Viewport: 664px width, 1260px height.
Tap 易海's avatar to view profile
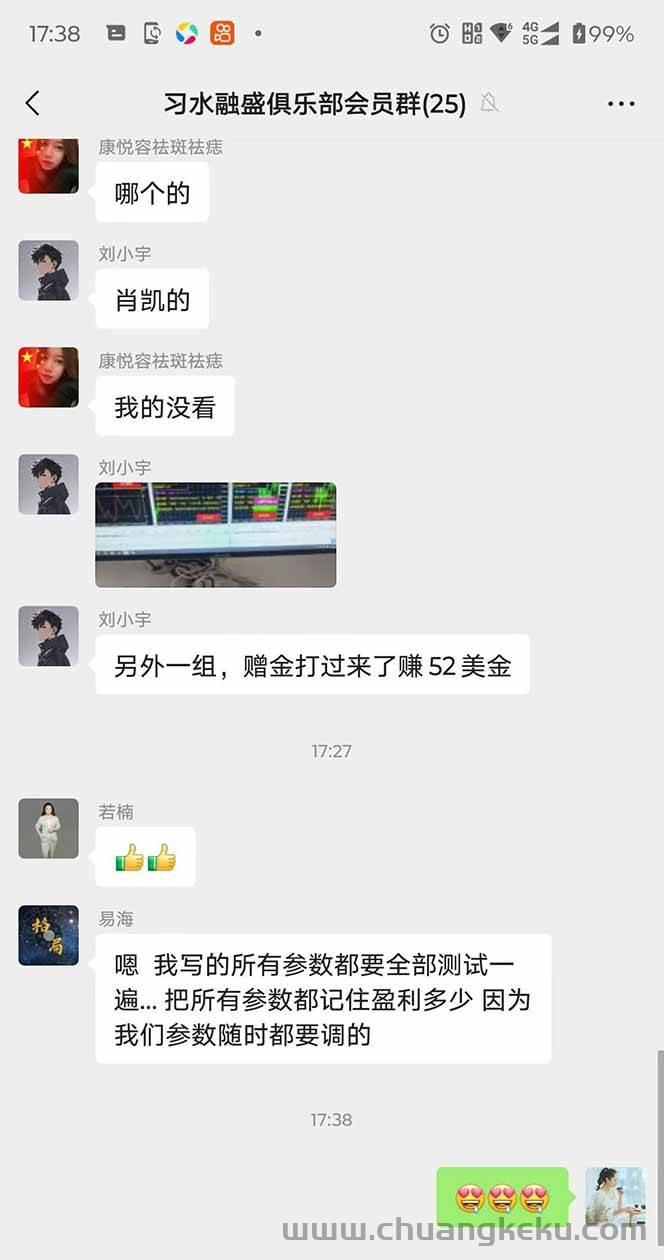[48, 935]
